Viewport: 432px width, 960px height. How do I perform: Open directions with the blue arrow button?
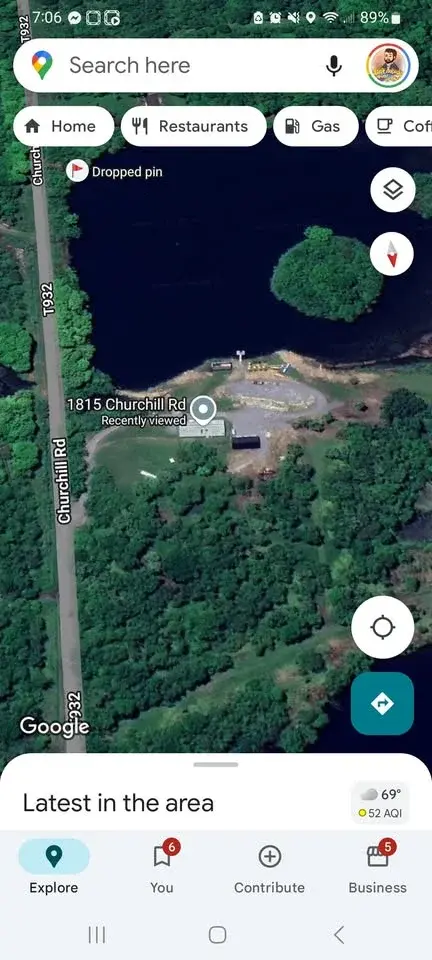click(x=382, y=703)
